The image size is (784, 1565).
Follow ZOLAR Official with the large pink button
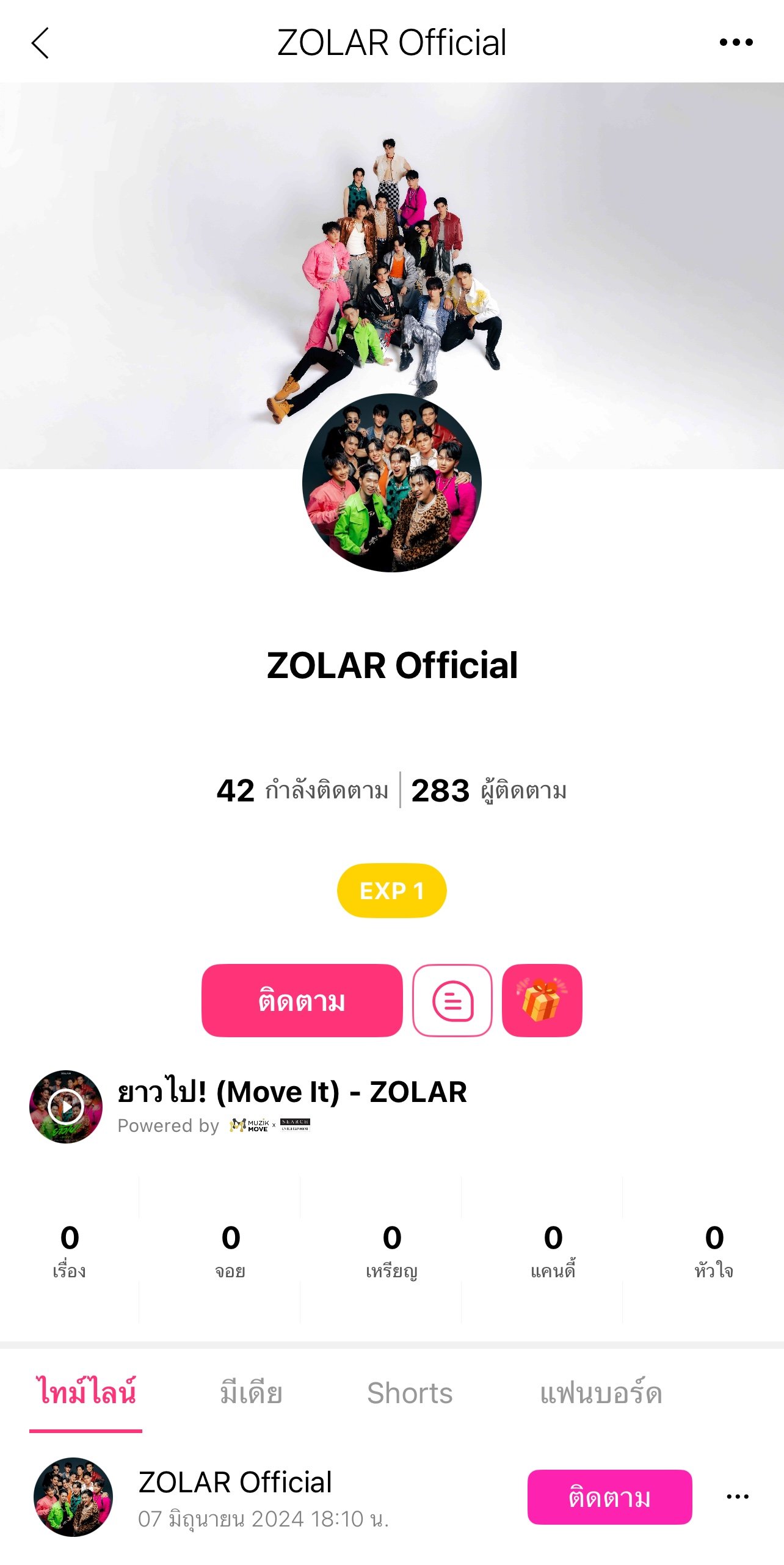302,1001
